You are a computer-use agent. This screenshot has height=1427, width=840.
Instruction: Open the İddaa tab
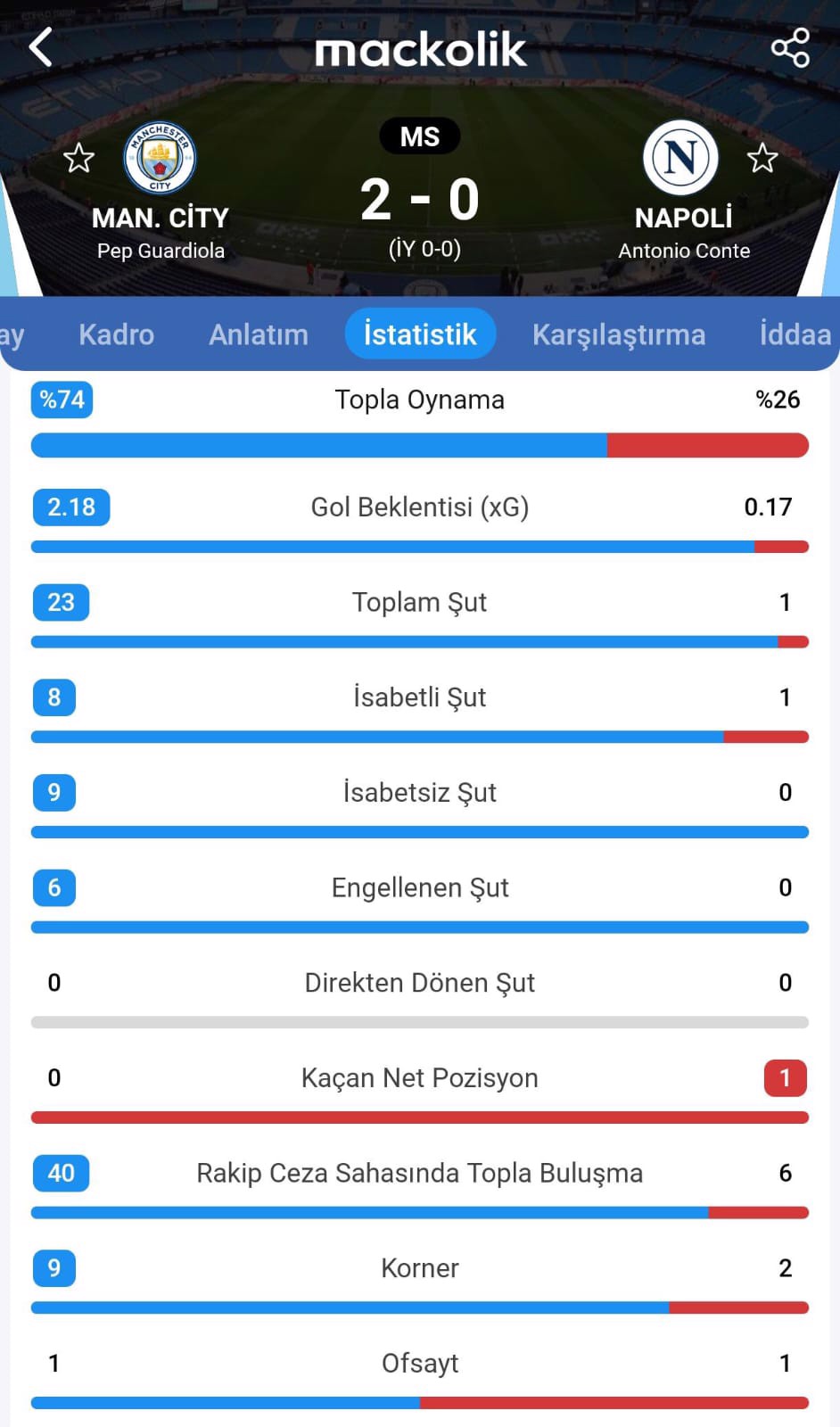tap(795, 334)
